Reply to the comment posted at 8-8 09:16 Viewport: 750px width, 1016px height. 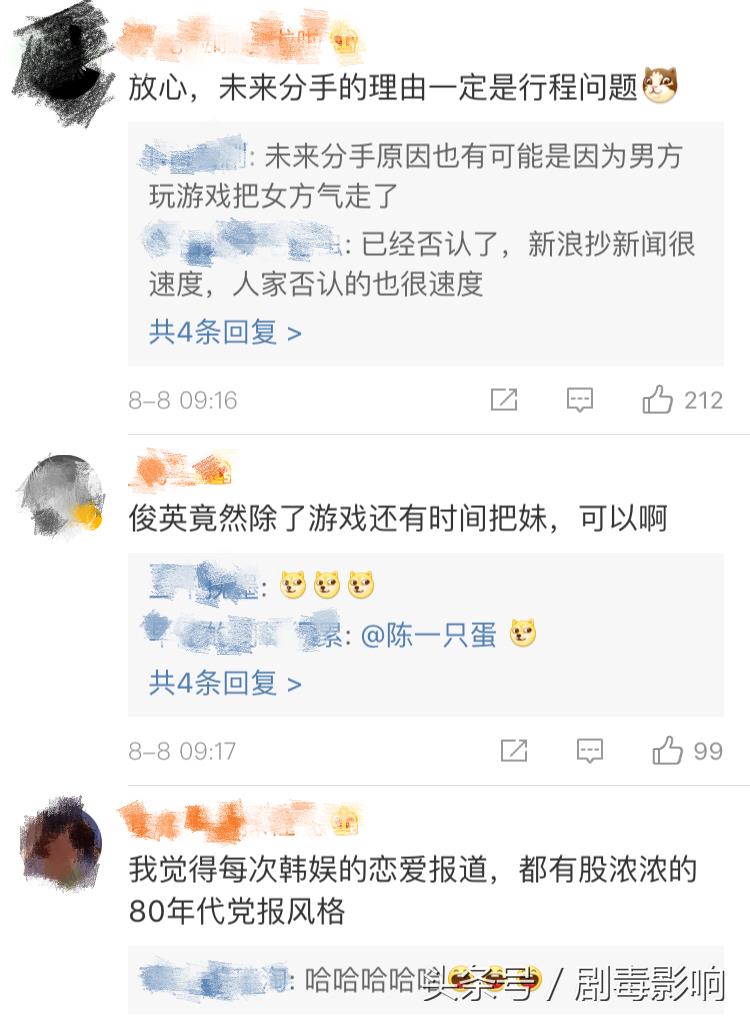pos(580,400)
